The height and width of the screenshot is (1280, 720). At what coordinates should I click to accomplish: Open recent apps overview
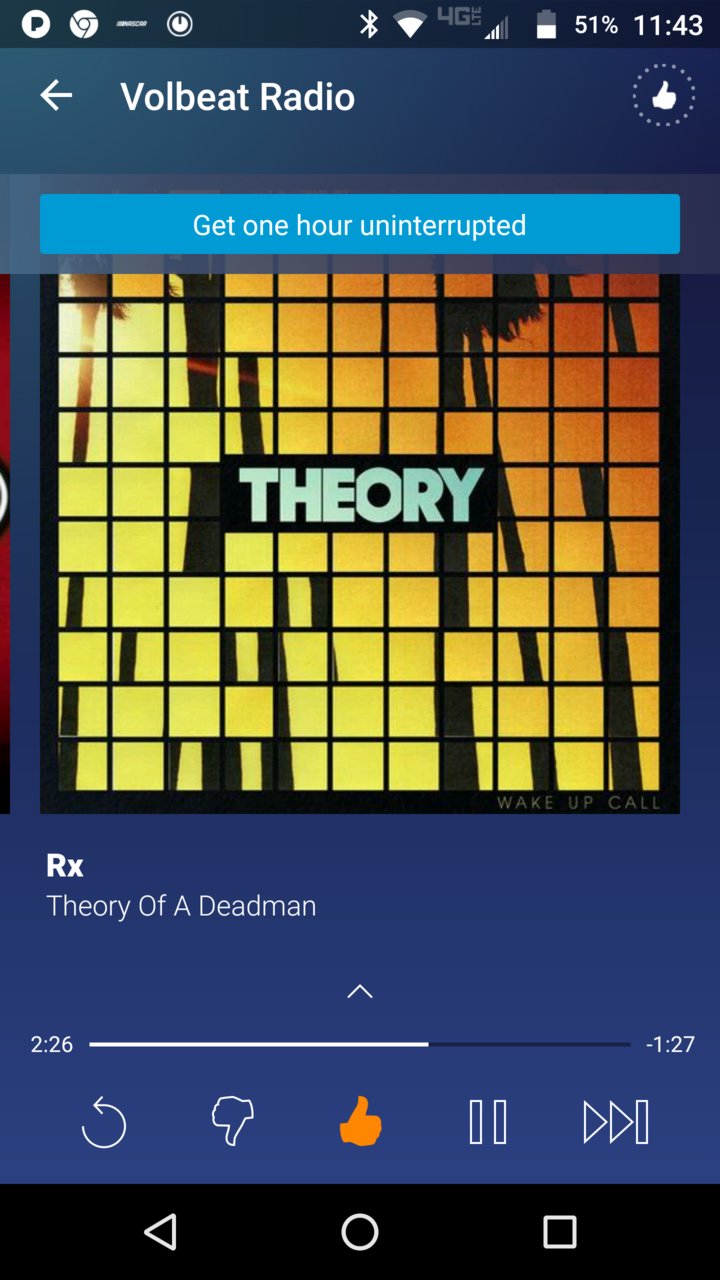click(x=559, y=1232)
